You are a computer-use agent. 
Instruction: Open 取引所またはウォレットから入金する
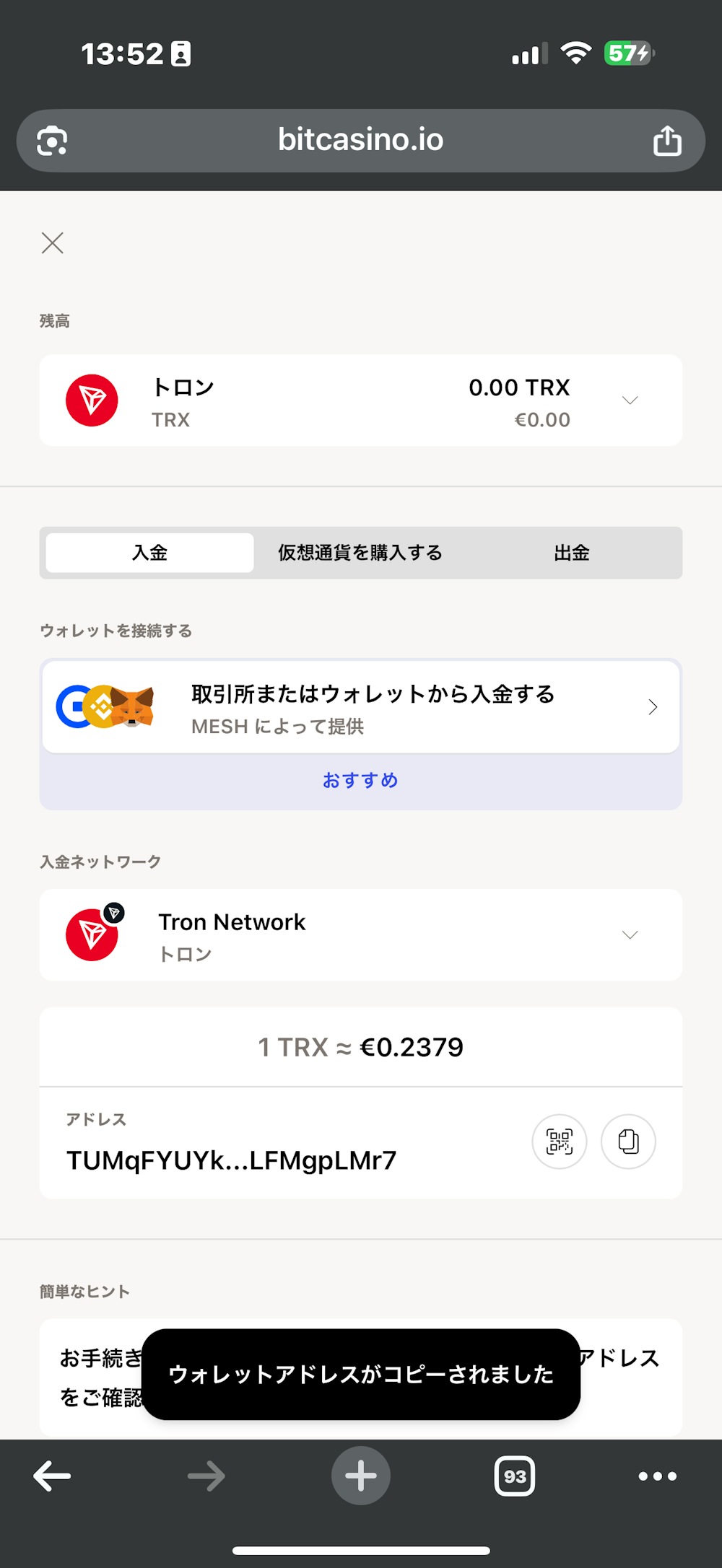[373, 694]
